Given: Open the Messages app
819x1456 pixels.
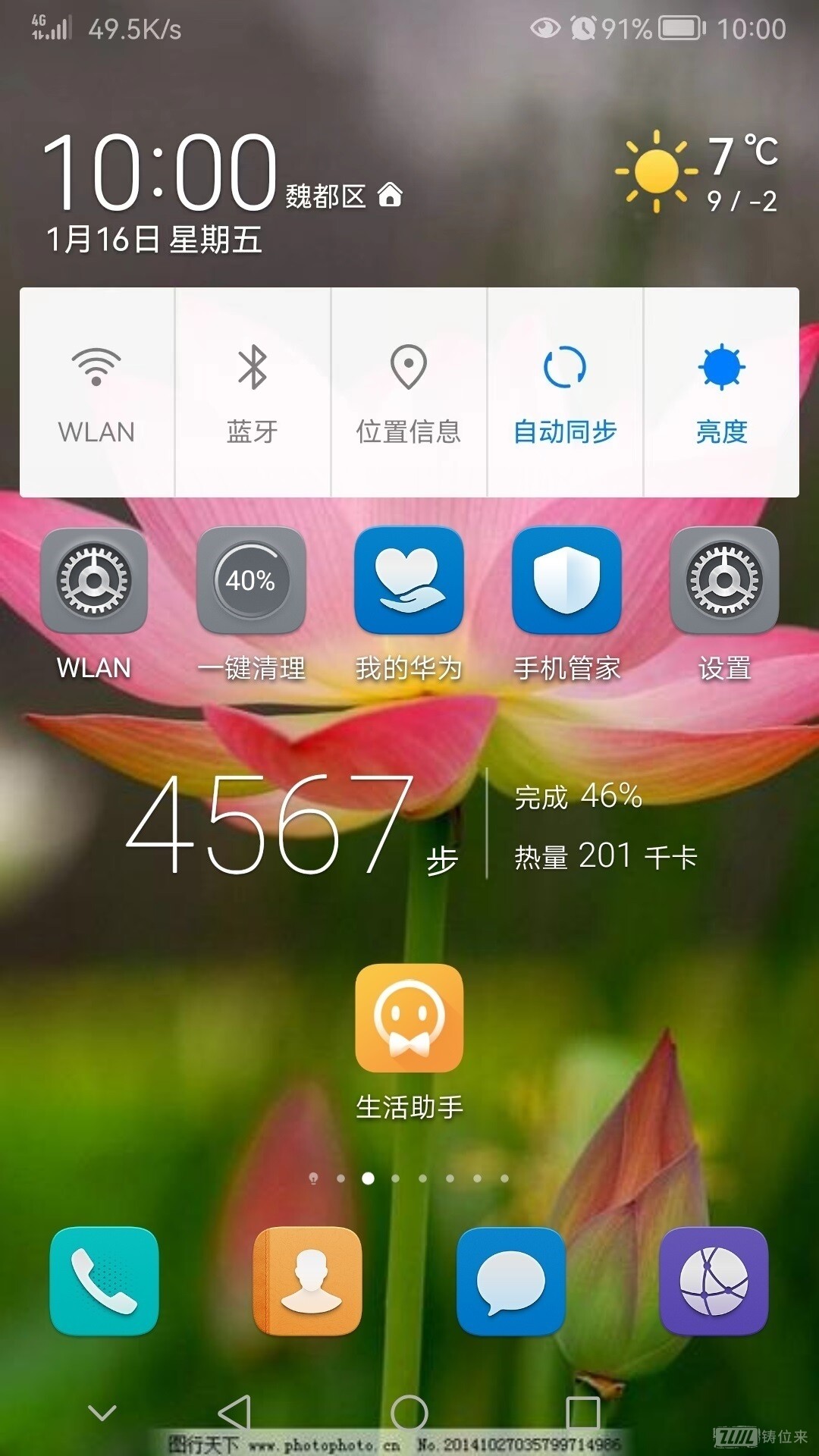Looking at the screenshot, I should point(510,1281).
